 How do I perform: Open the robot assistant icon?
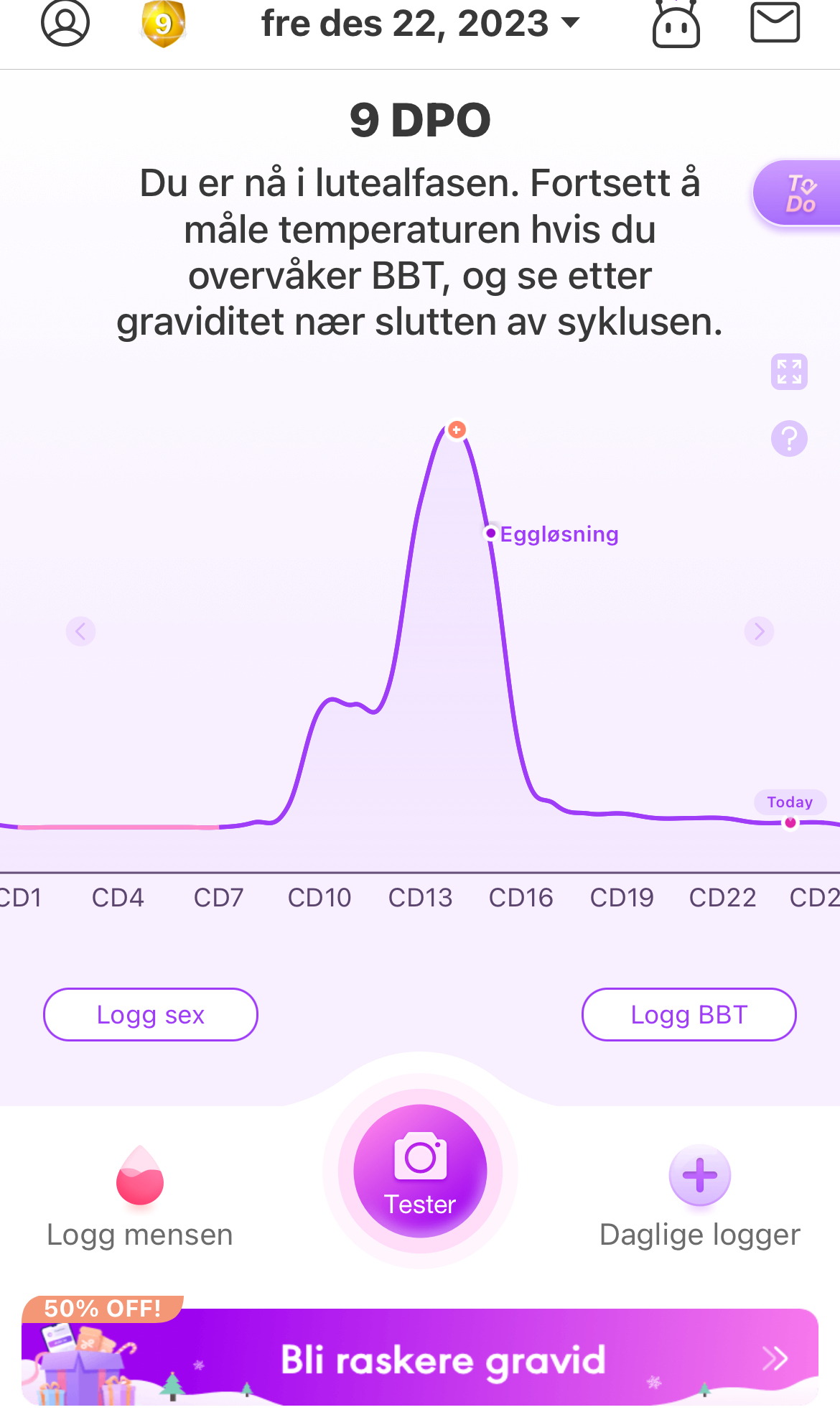[676, 25]
